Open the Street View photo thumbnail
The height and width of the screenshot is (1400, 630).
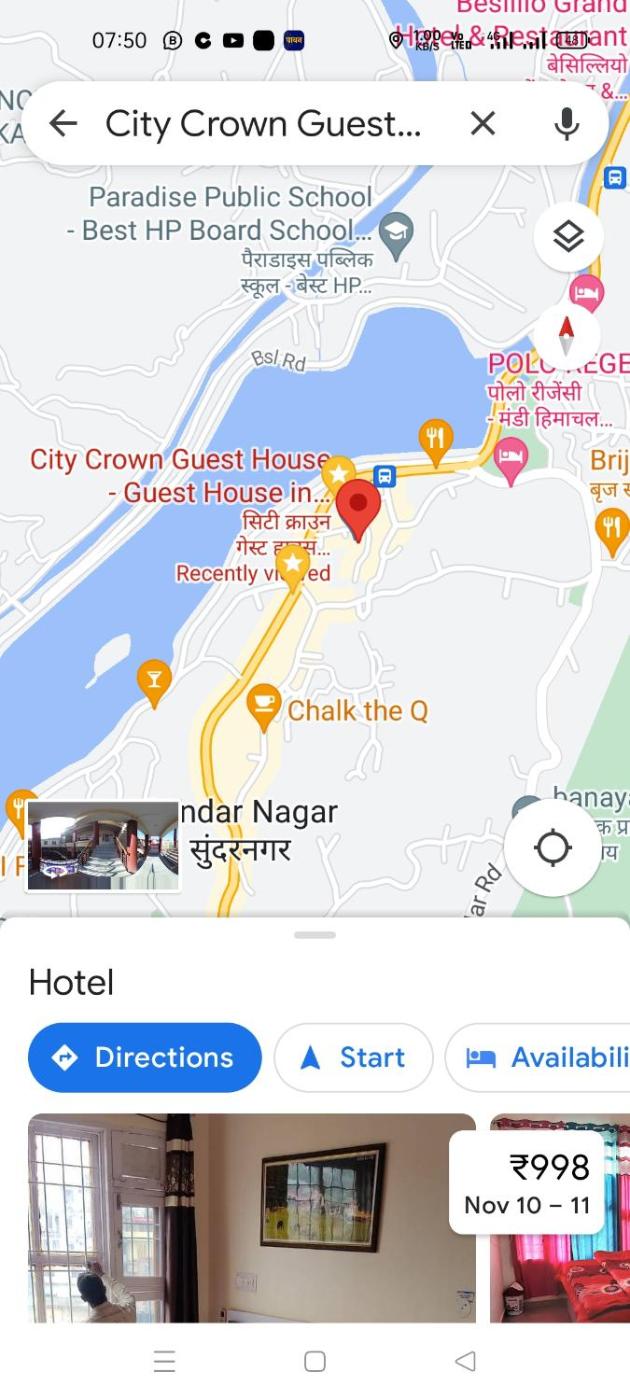pos(103,845)
